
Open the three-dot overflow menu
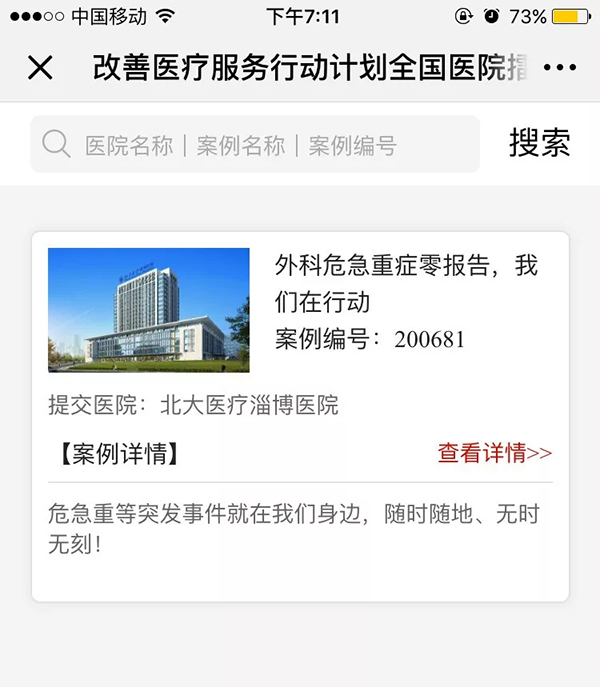tap(559, 68)
